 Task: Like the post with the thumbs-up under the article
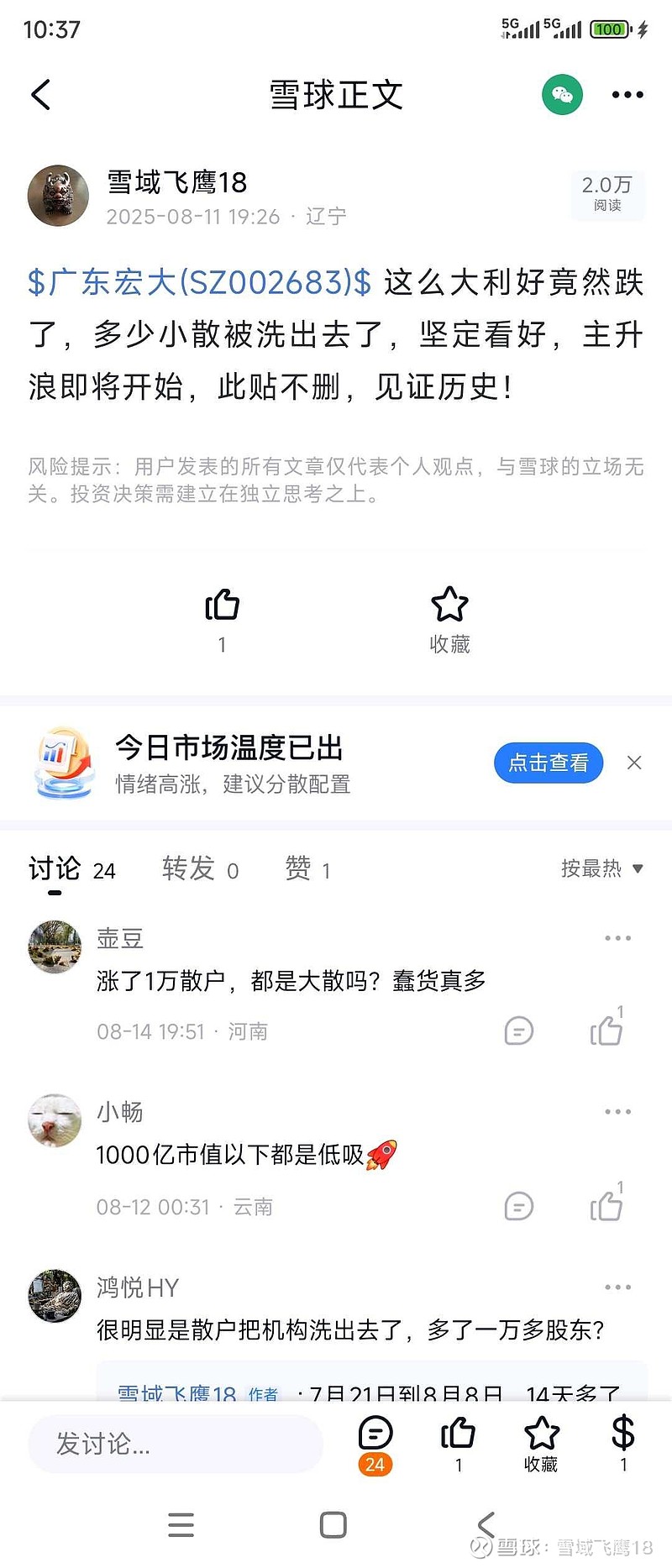(x=222, y=605)
